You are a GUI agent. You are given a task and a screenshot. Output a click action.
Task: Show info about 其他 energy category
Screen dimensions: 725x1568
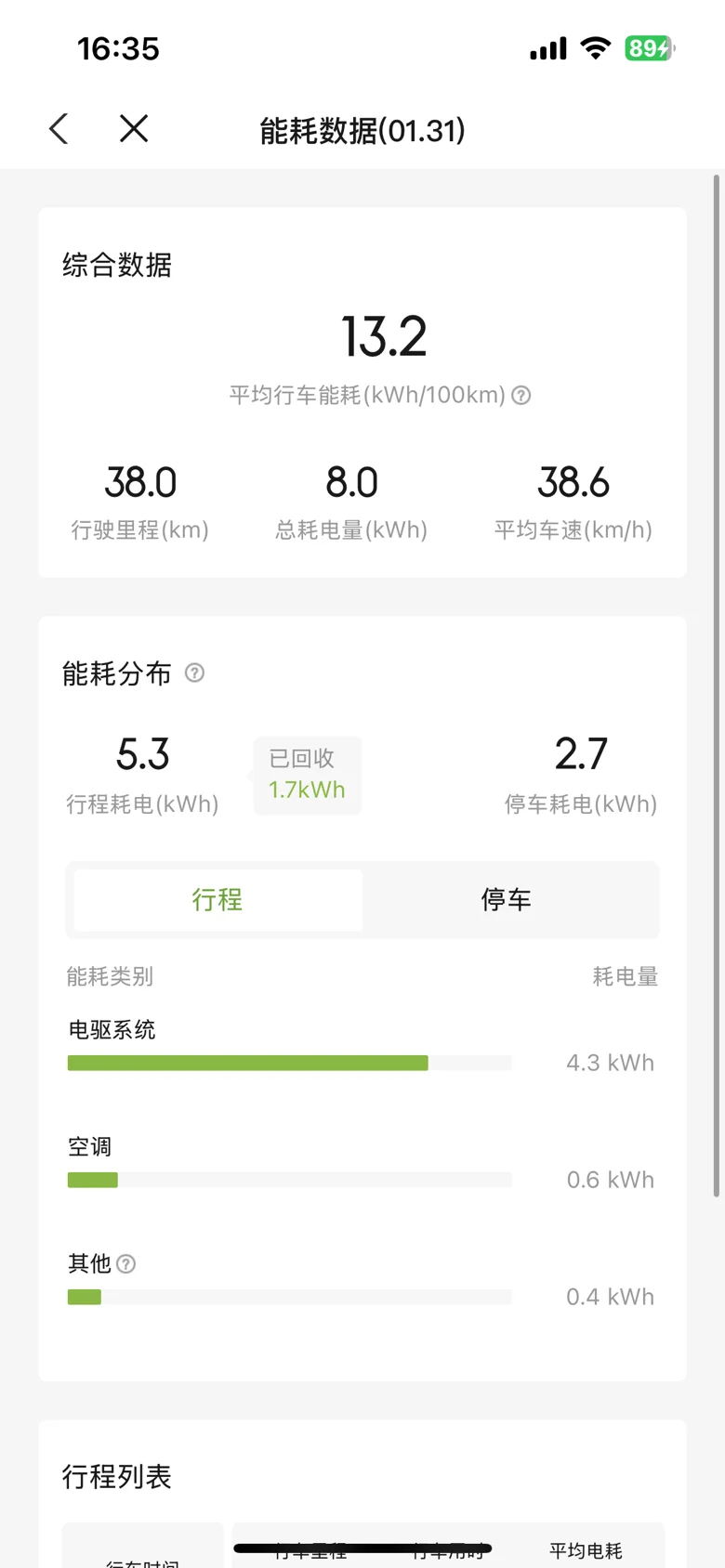(126, 1263)
